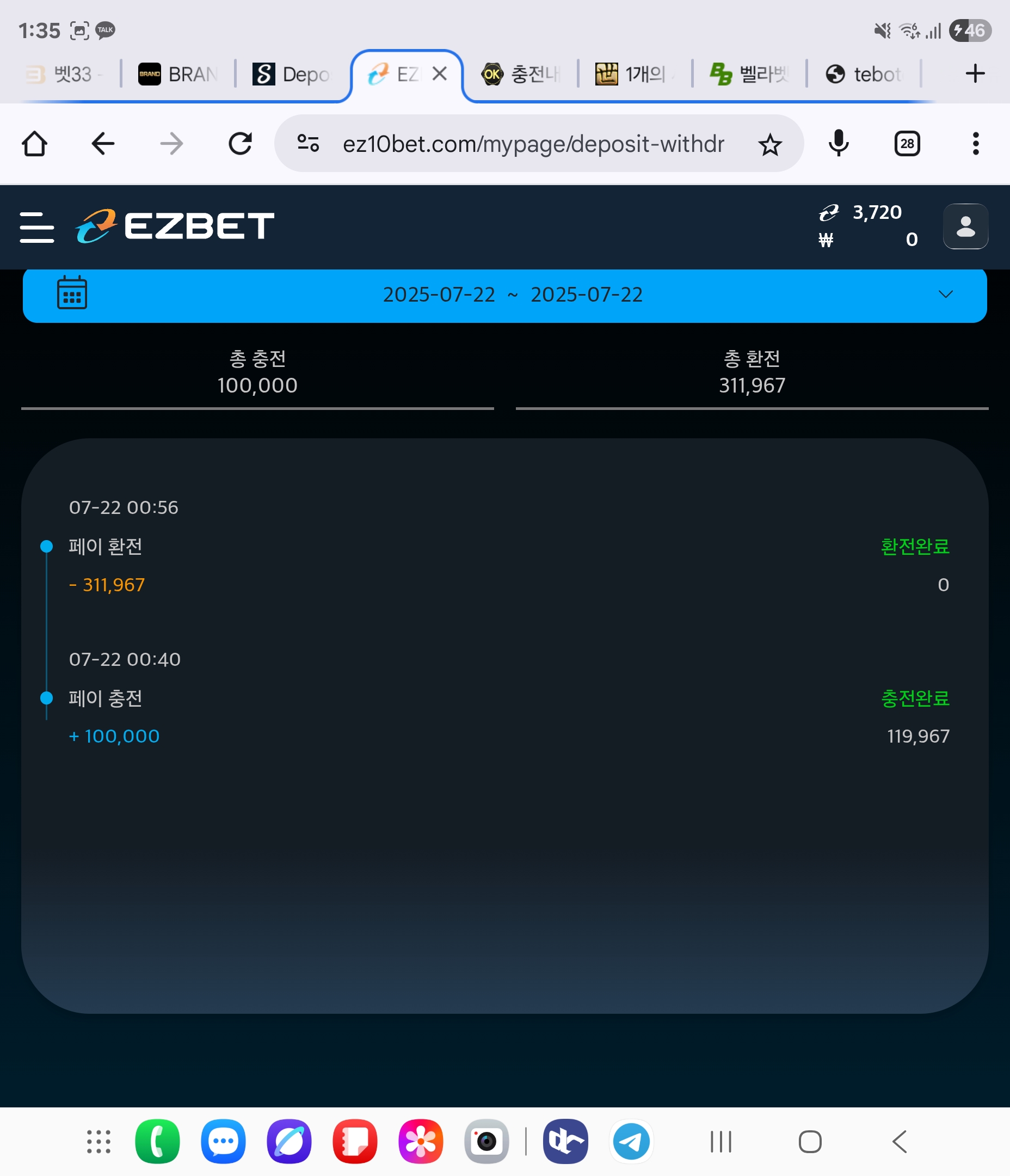
Task: Open the tab switcher showing 28
Action: 907,144
